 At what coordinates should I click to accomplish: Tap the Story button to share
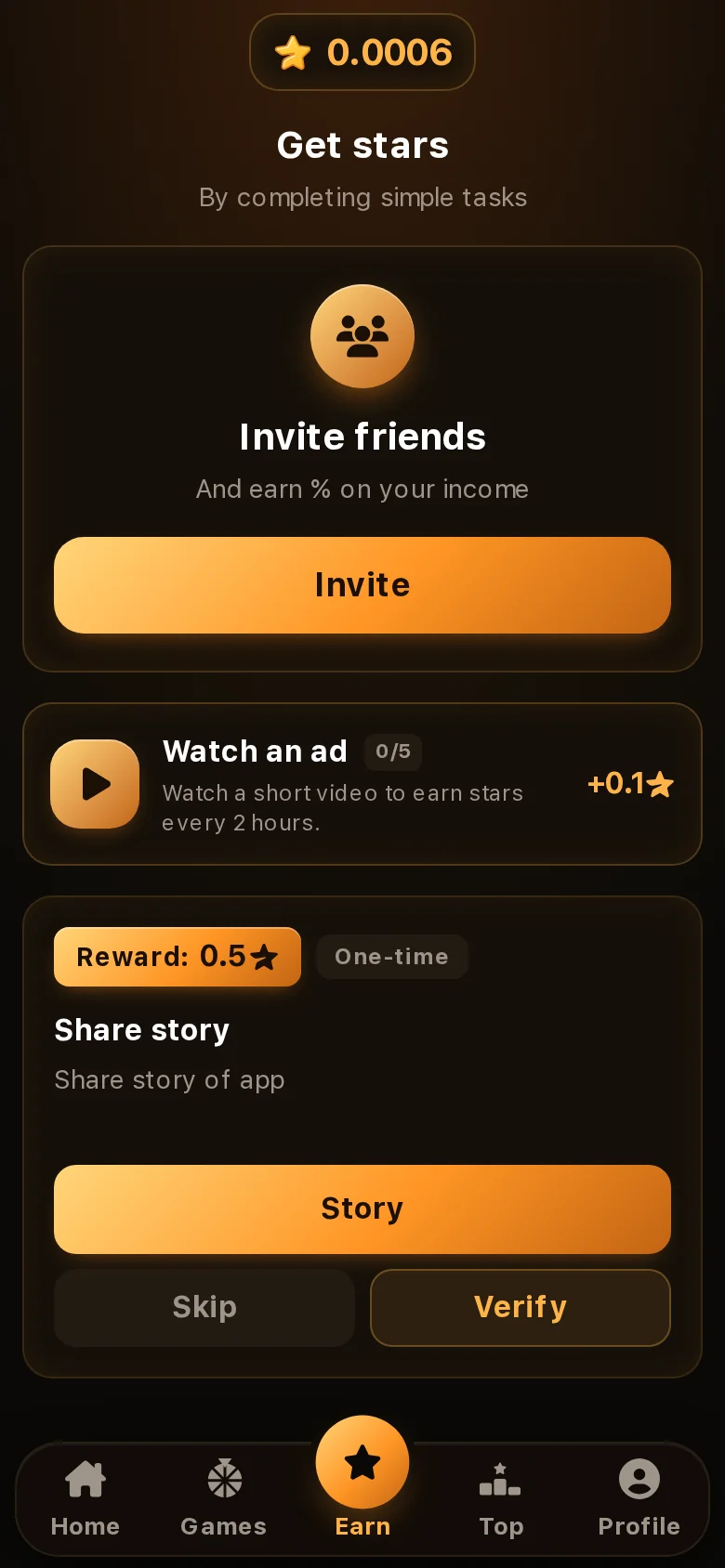pos(362,1209)
